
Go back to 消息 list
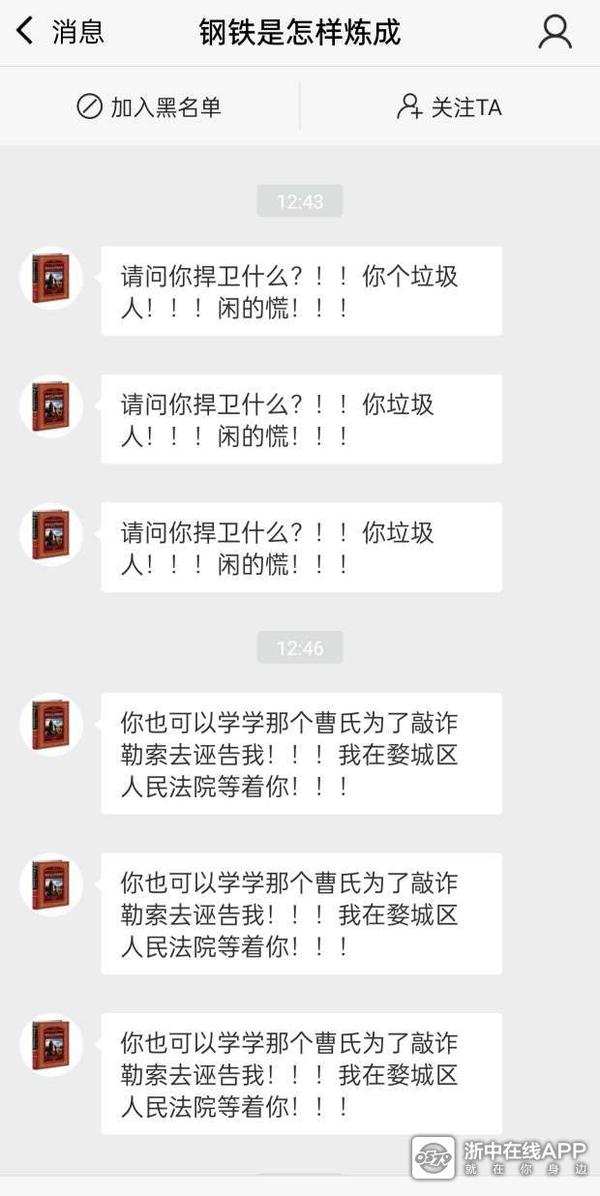coord(60,32)
